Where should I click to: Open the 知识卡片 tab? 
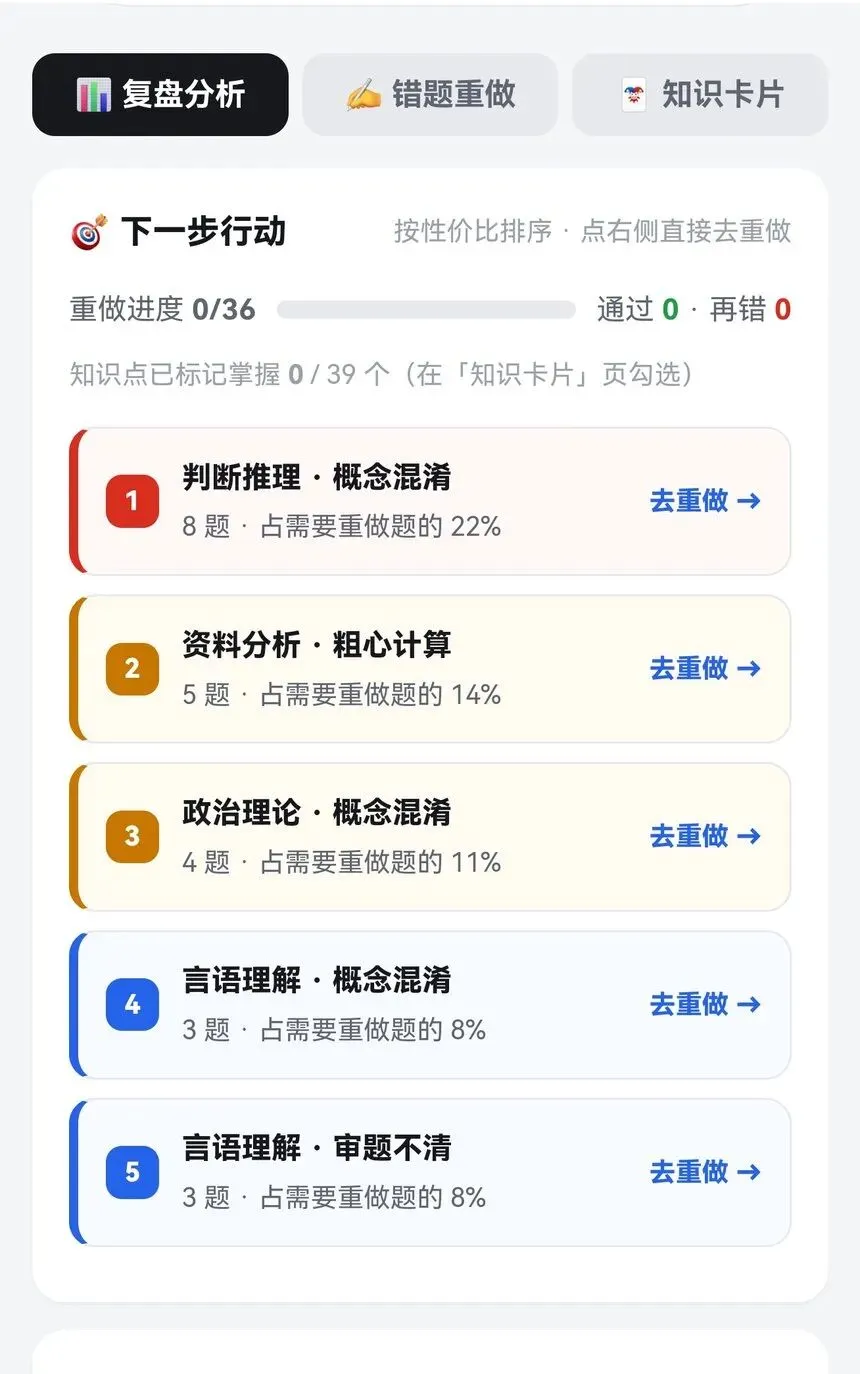[x=700, y=95]
